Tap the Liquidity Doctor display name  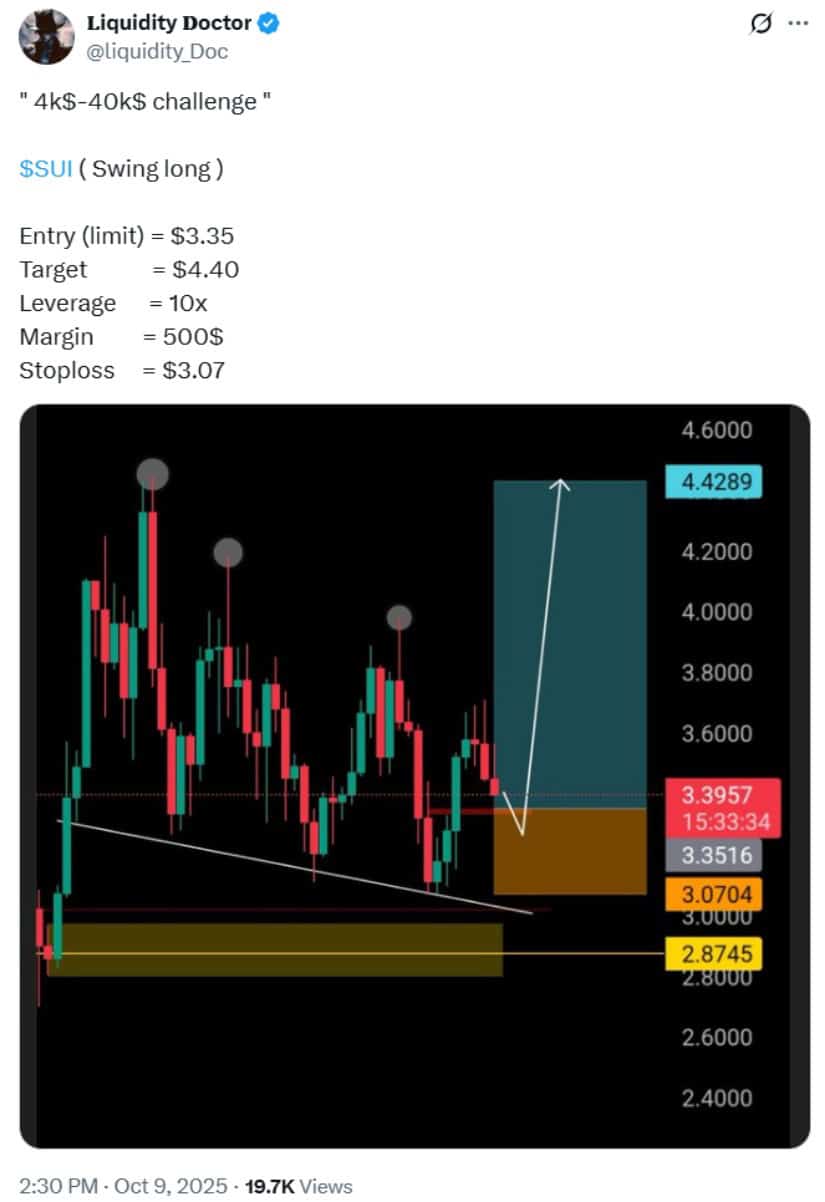coord(168,24)
